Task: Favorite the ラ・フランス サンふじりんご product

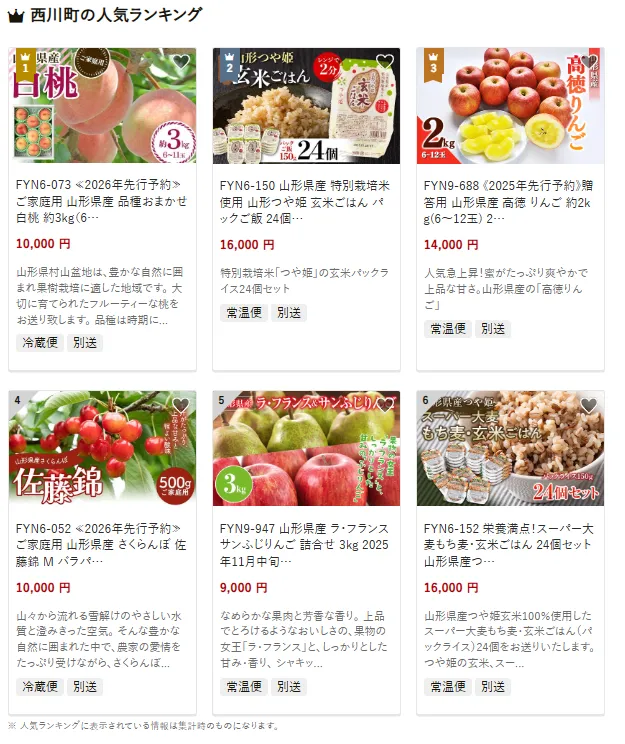Action: click(384, 405)
